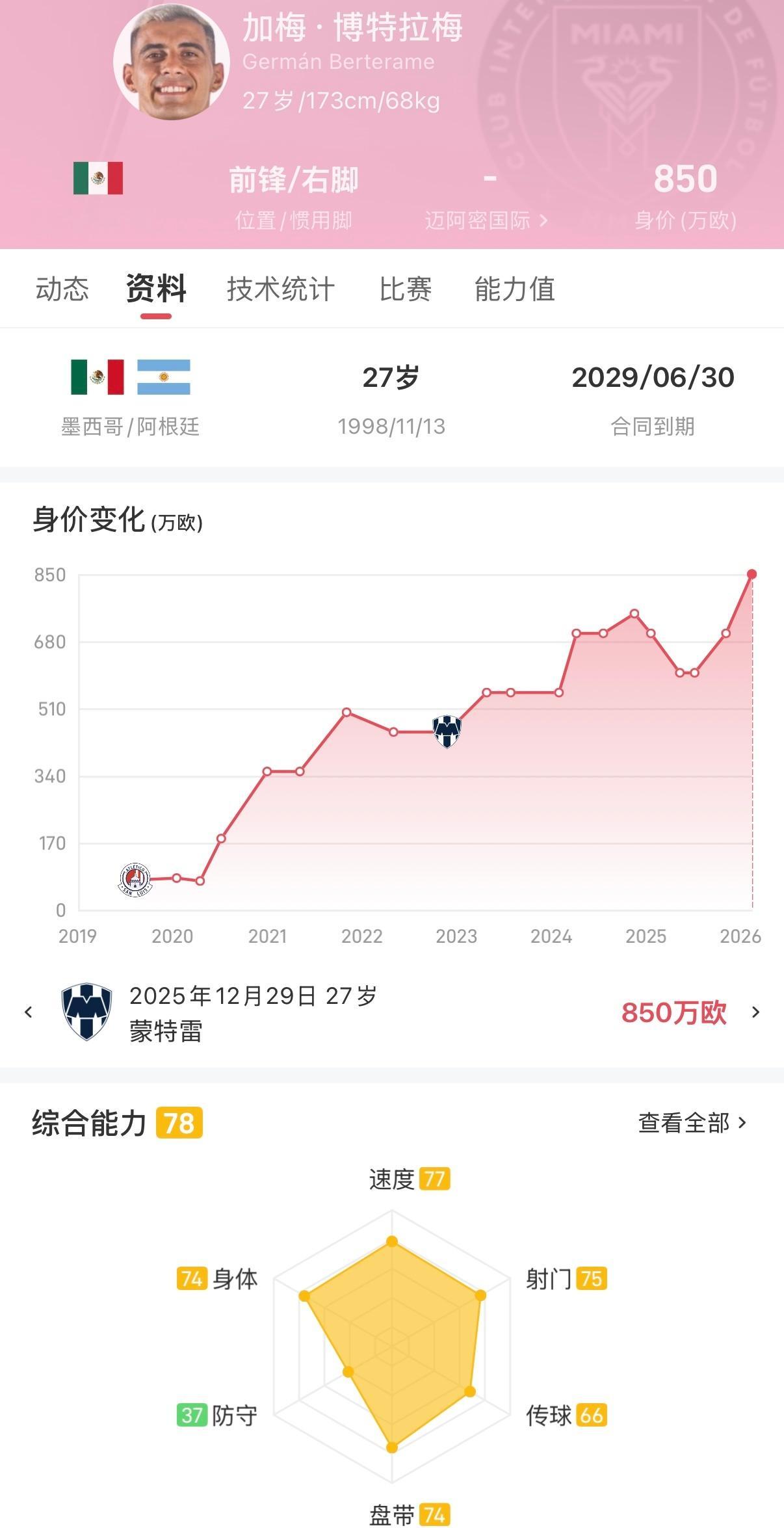Image resolution: width=784 pixels, height=1528 pixels.
Task: Click the Atlético San Luis crest on the chart
Action: [136, 880]
